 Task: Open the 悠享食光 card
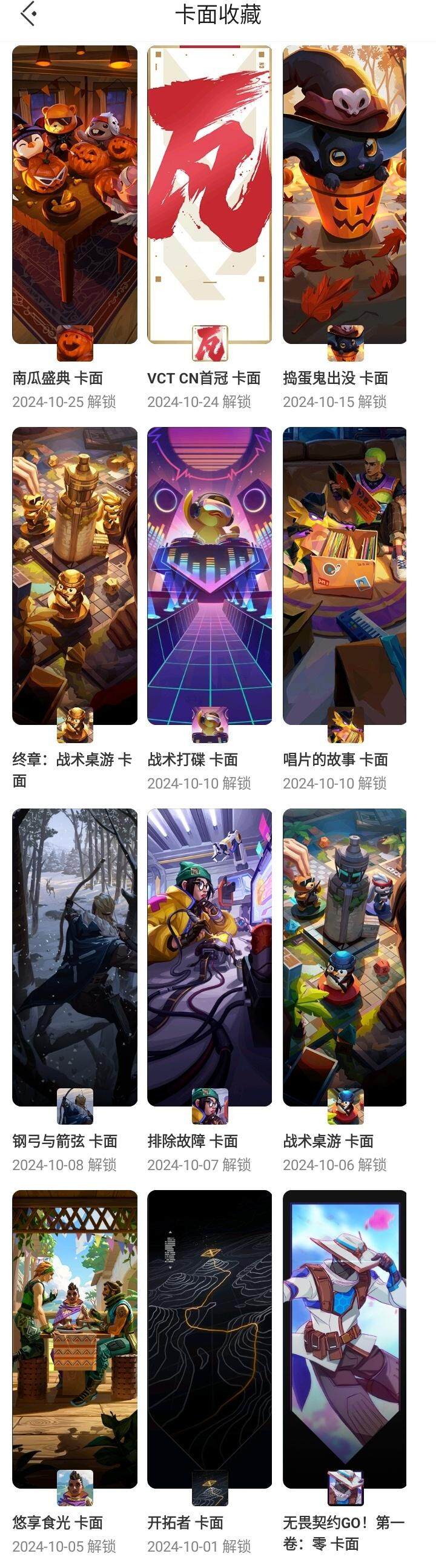(74, 1339)
